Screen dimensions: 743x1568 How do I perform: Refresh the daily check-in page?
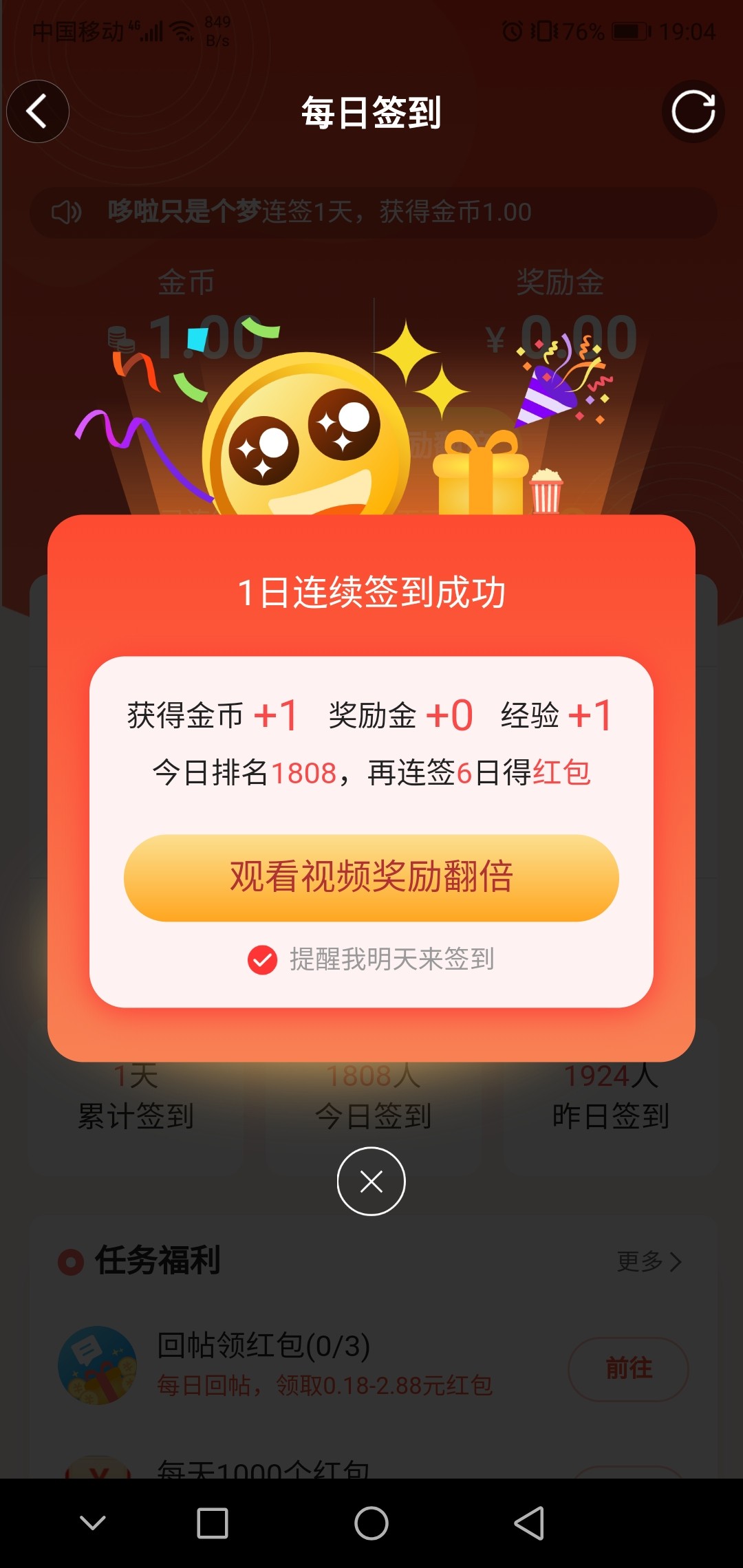[693, 111]
